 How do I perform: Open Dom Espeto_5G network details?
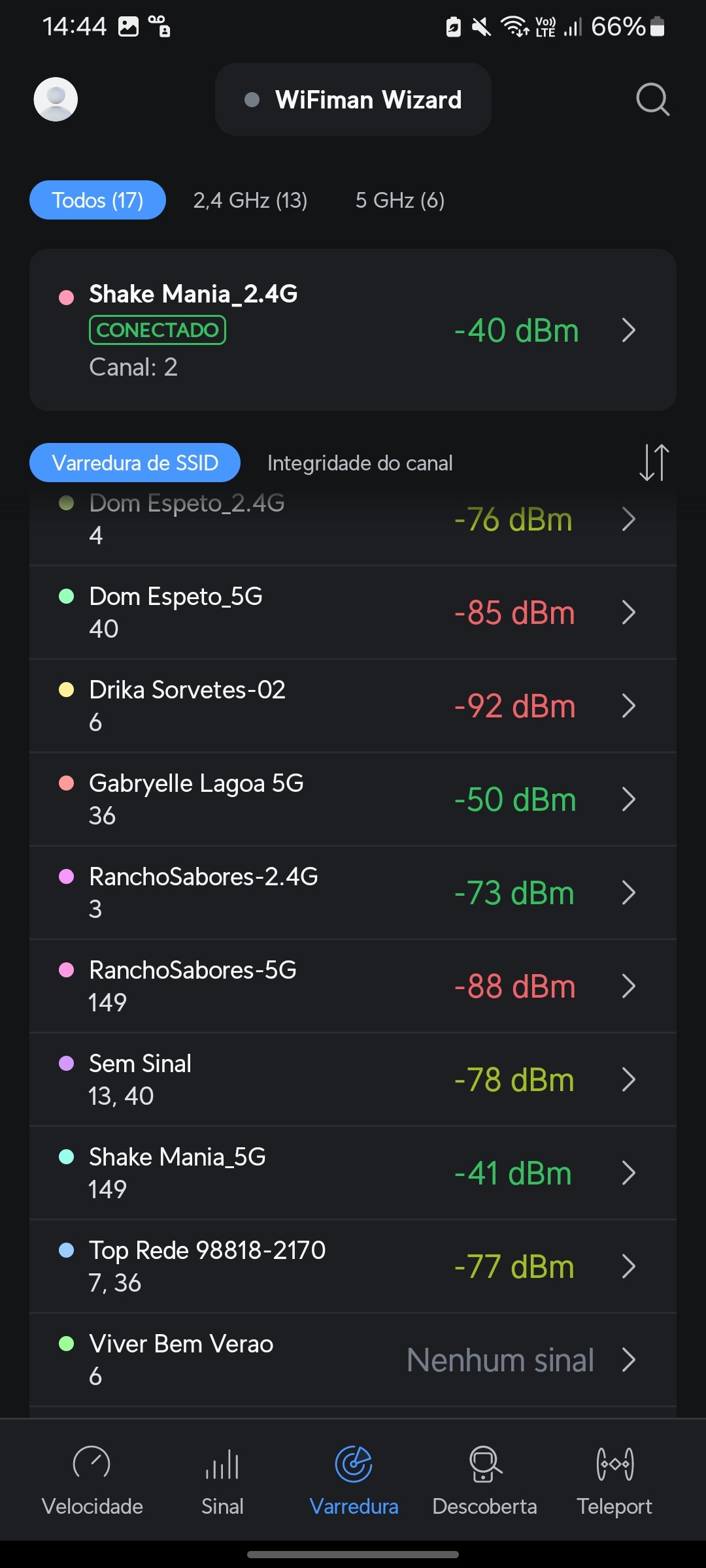click(353, 612)
